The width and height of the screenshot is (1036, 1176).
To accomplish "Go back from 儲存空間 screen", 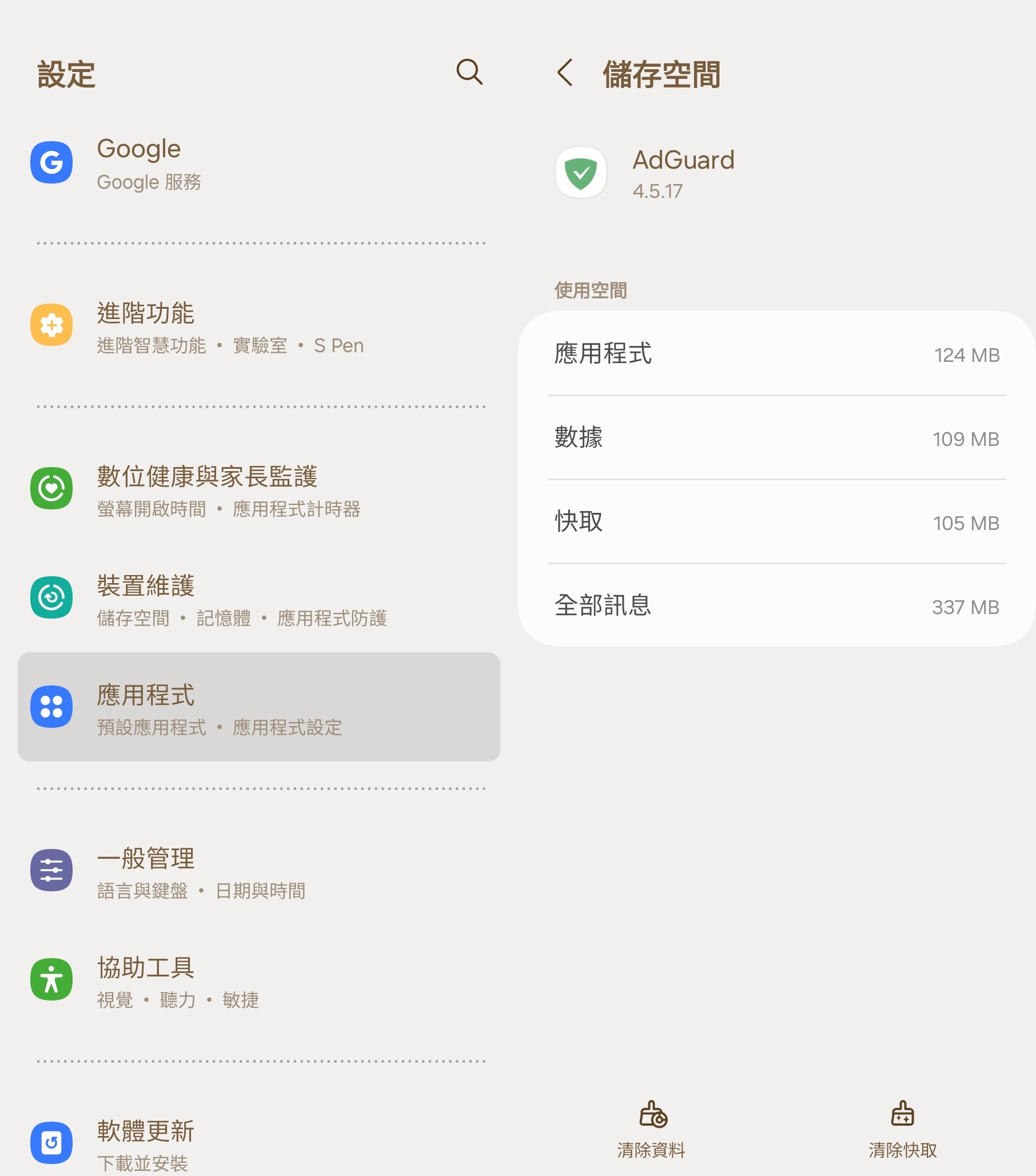I will pos(565,73).
